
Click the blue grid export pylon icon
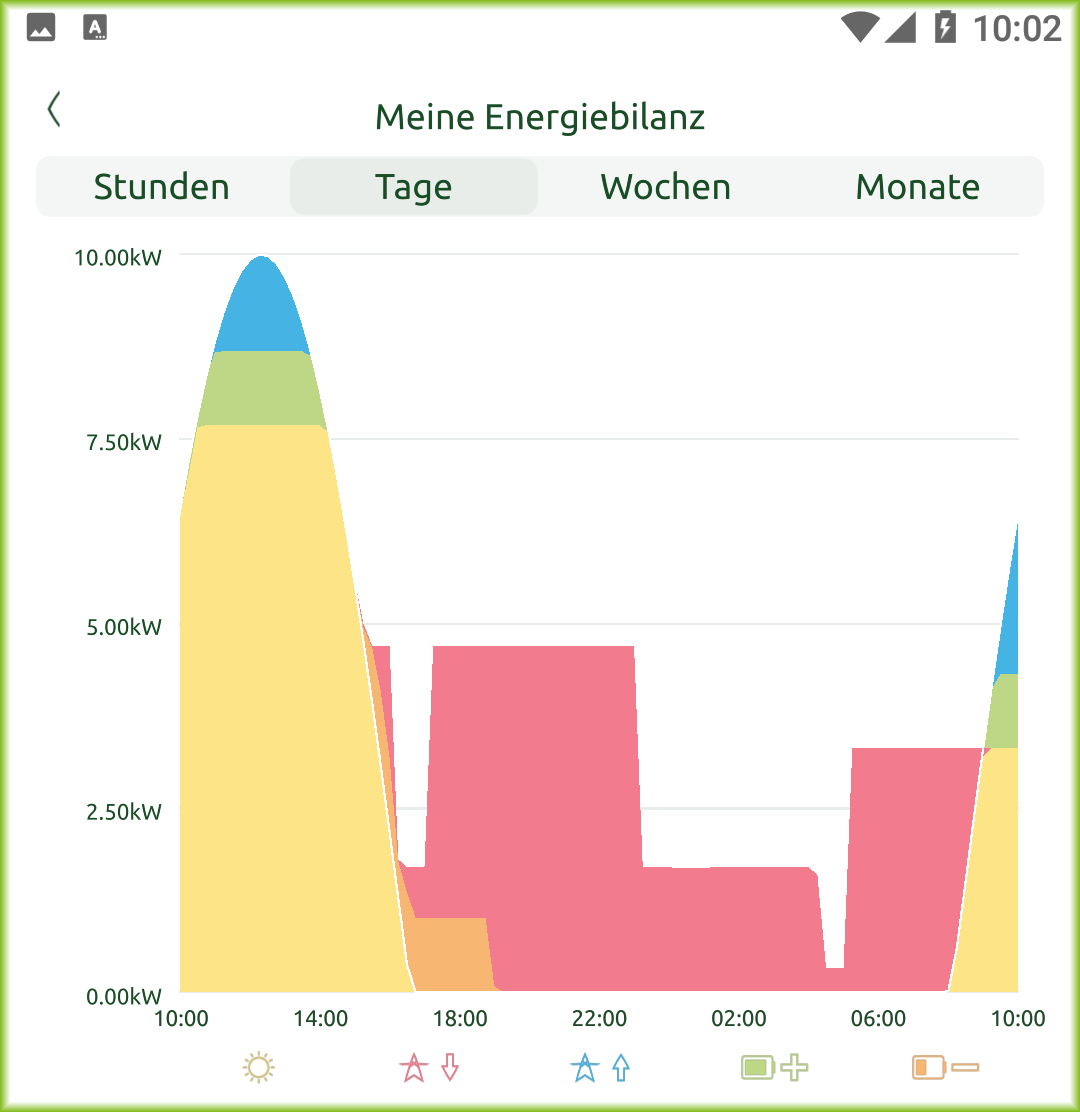pyautogui.click(x=586, y=1067)
